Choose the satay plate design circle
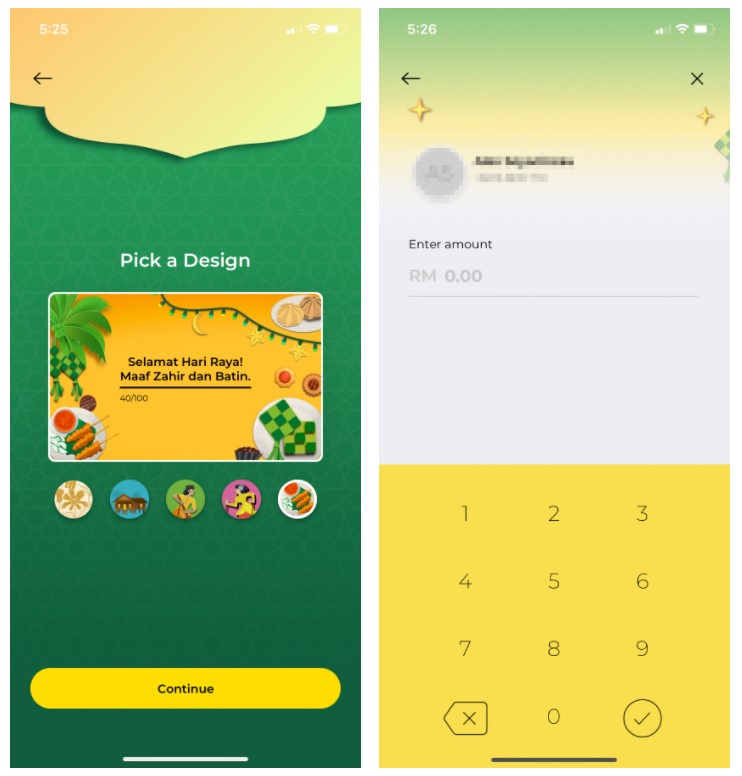 click(x=297, y=499)
